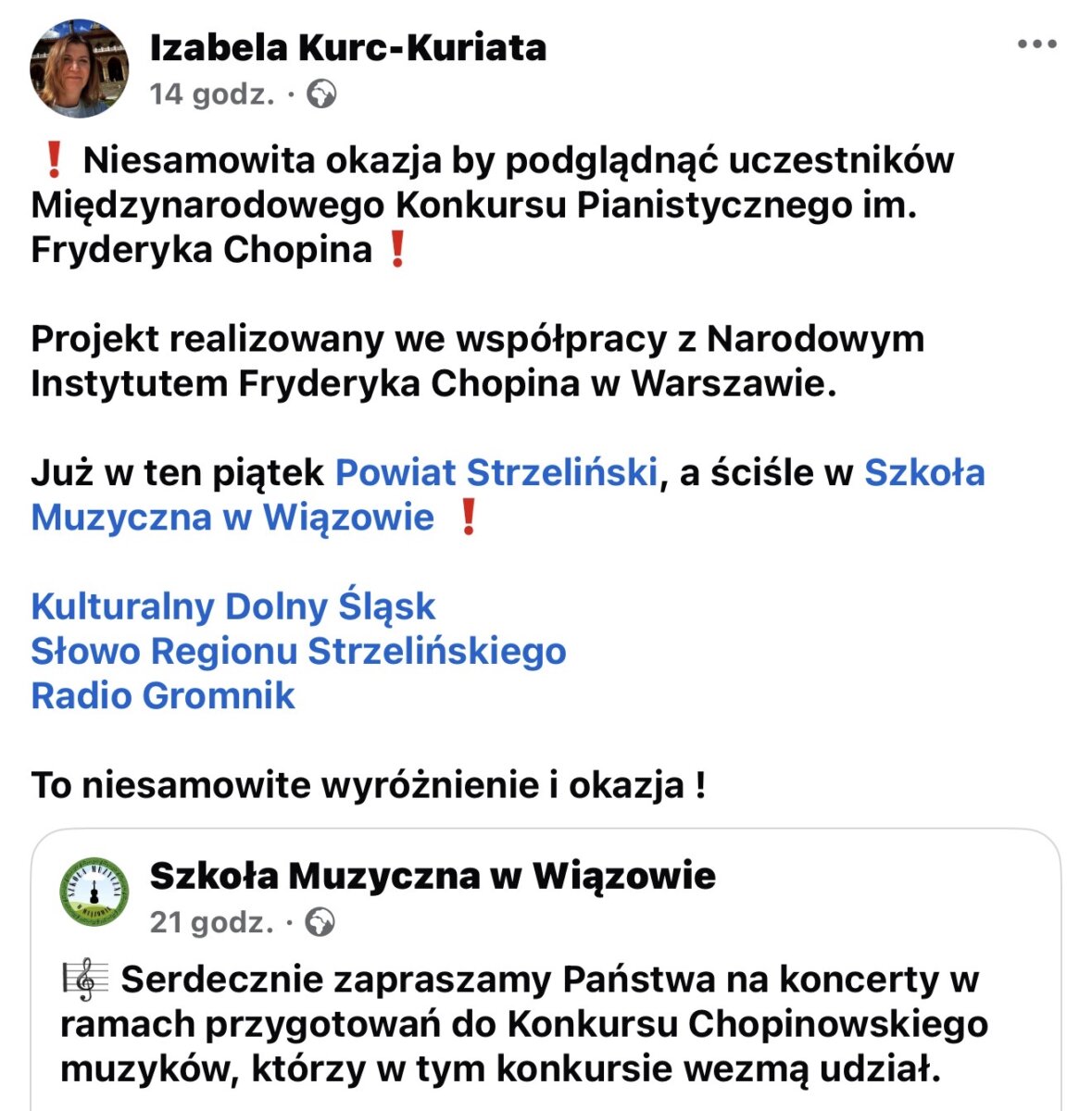Open the post's three-dot options menu
The width and height of the screenshot is (1092, 1111).
1036,44
